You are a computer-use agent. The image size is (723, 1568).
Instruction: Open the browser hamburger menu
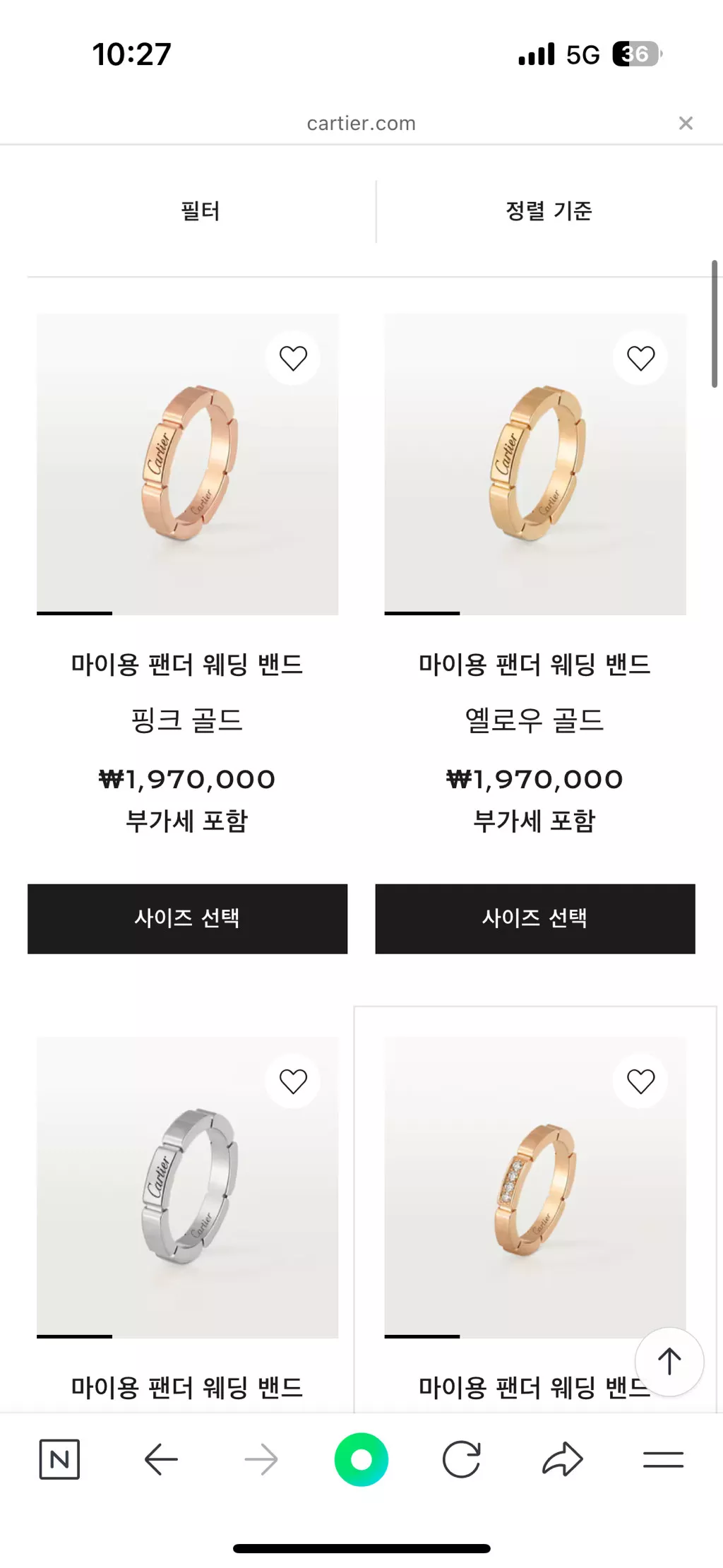663,1459
